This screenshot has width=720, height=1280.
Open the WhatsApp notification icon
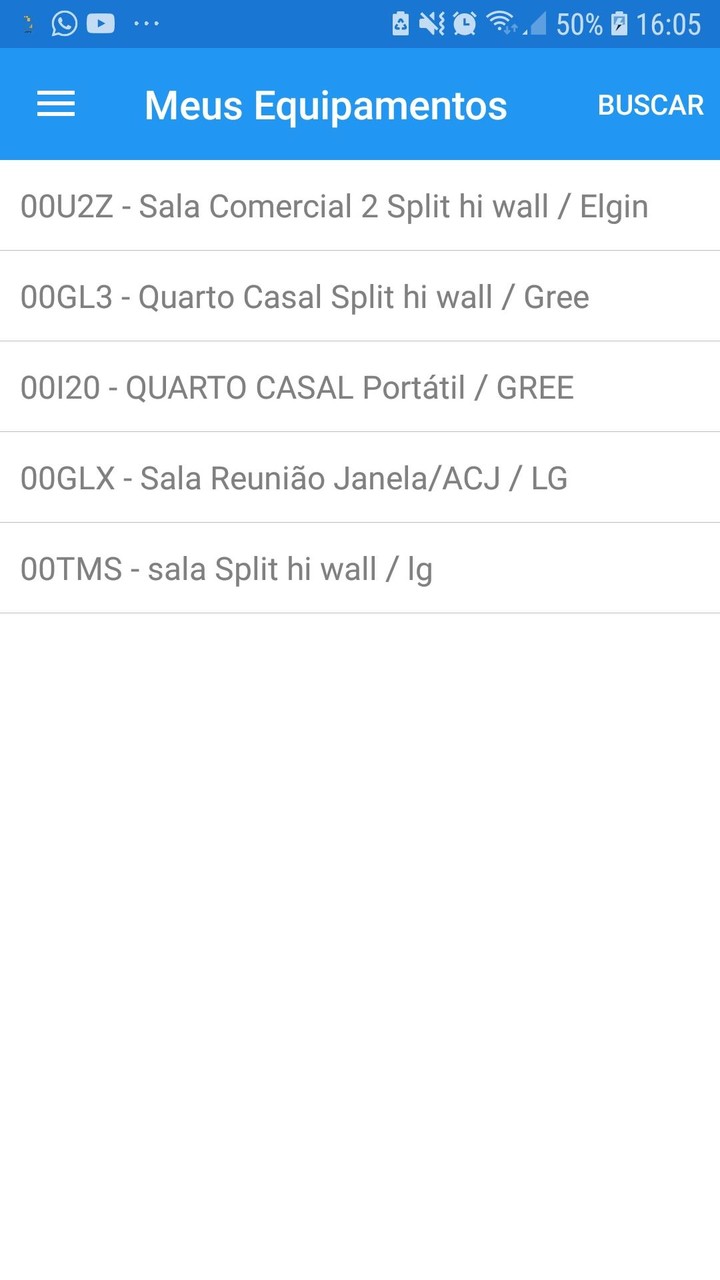click(x=64, y=23)
